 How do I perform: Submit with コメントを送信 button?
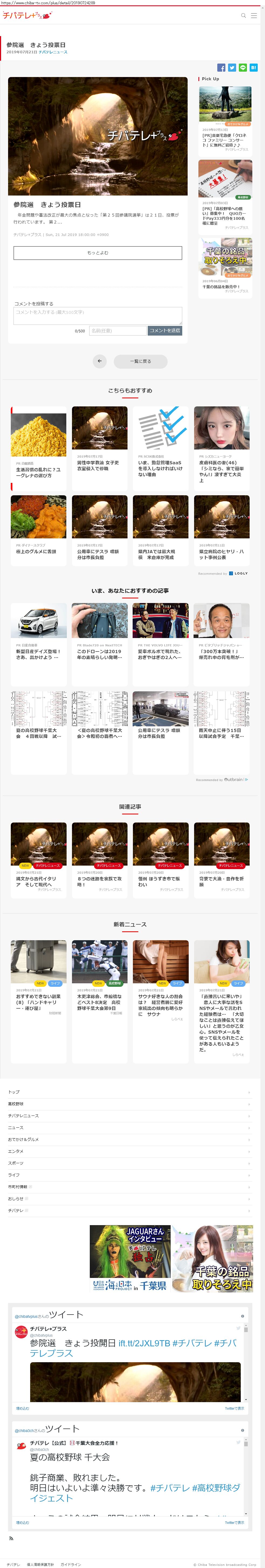(x=164, y=330)
